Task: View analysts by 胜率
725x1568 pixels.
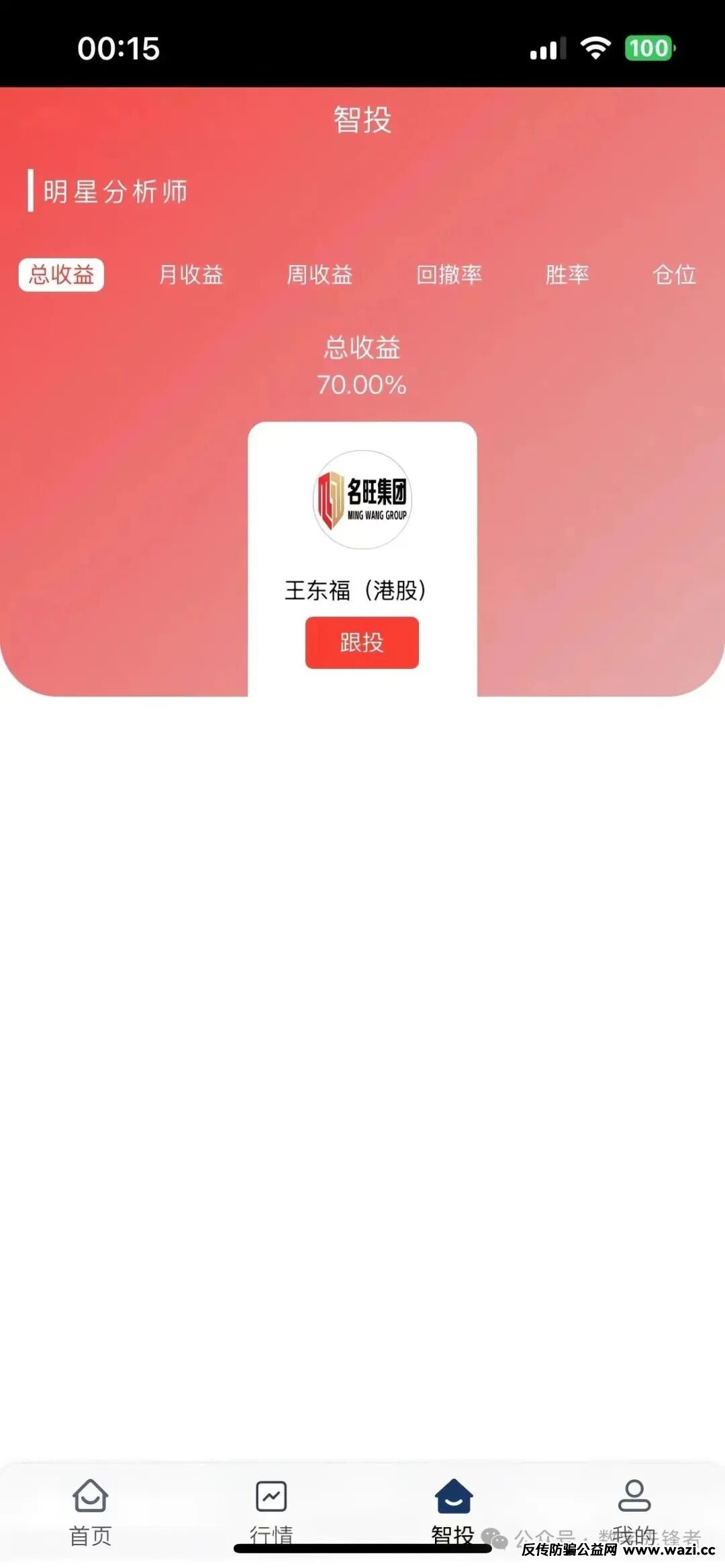Action: pyautogui.click(x=567, y=275)
